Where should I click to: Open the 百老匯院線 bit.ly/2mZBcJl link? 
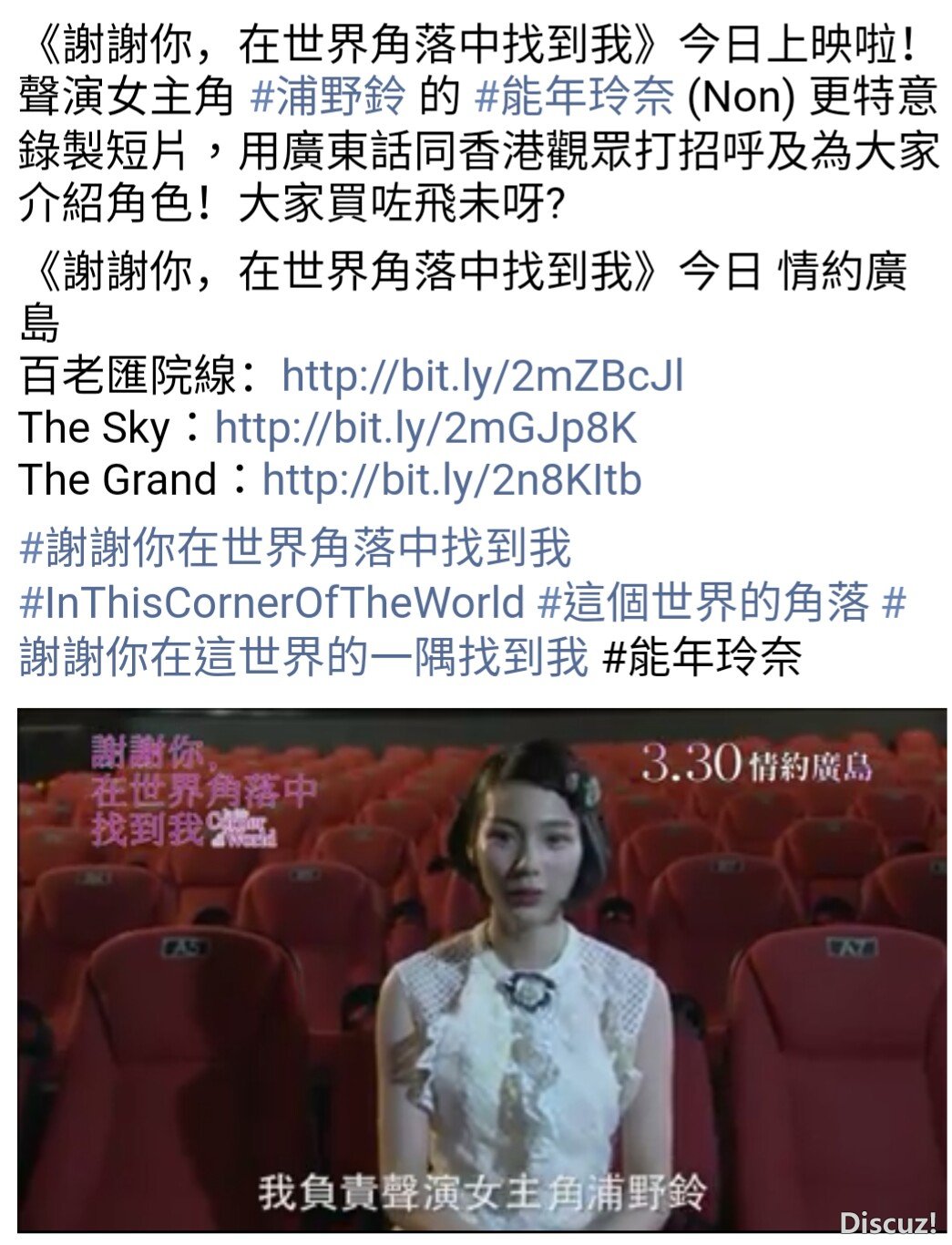[482, 376]
